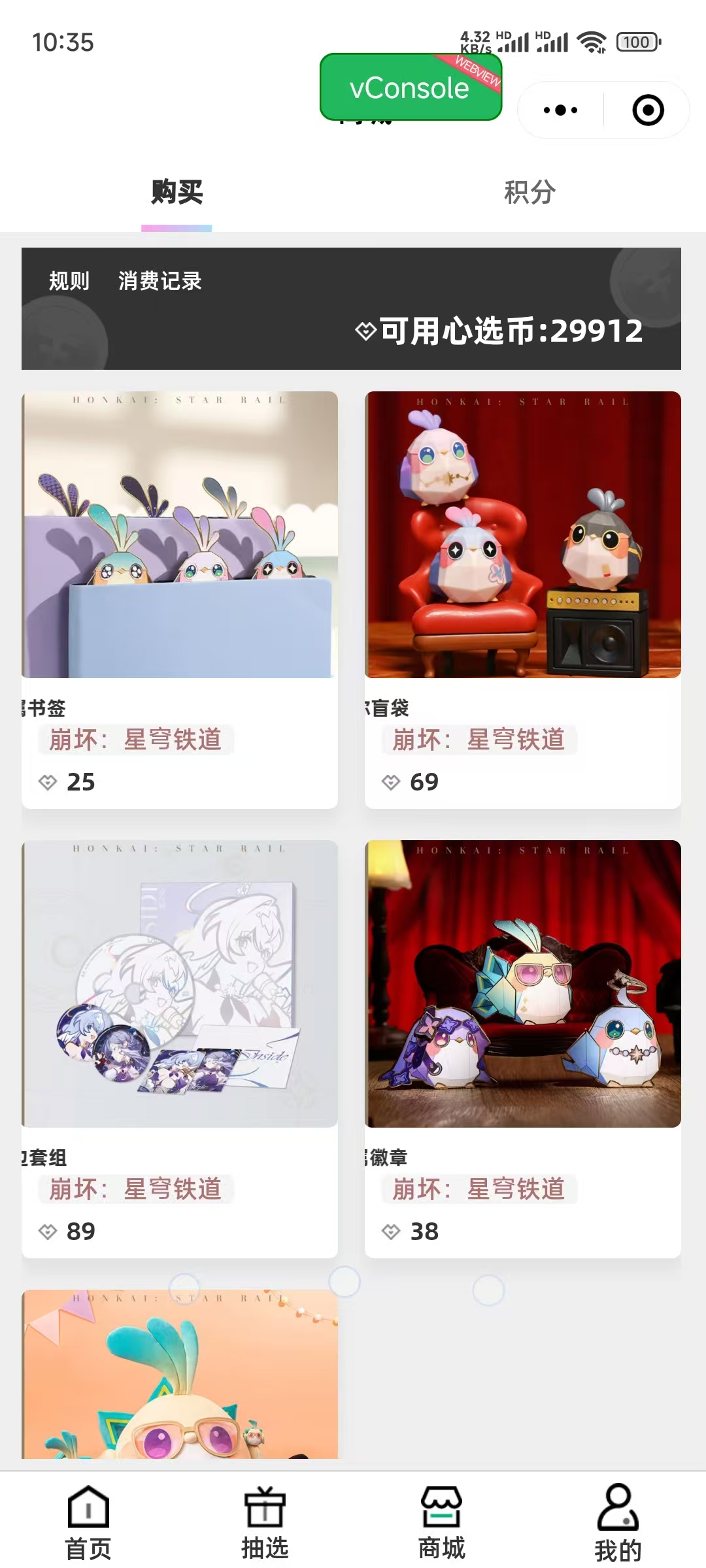Switch to the 积分 tab
The width and height of the screenshot is (706, 1568).
point(529,193)
